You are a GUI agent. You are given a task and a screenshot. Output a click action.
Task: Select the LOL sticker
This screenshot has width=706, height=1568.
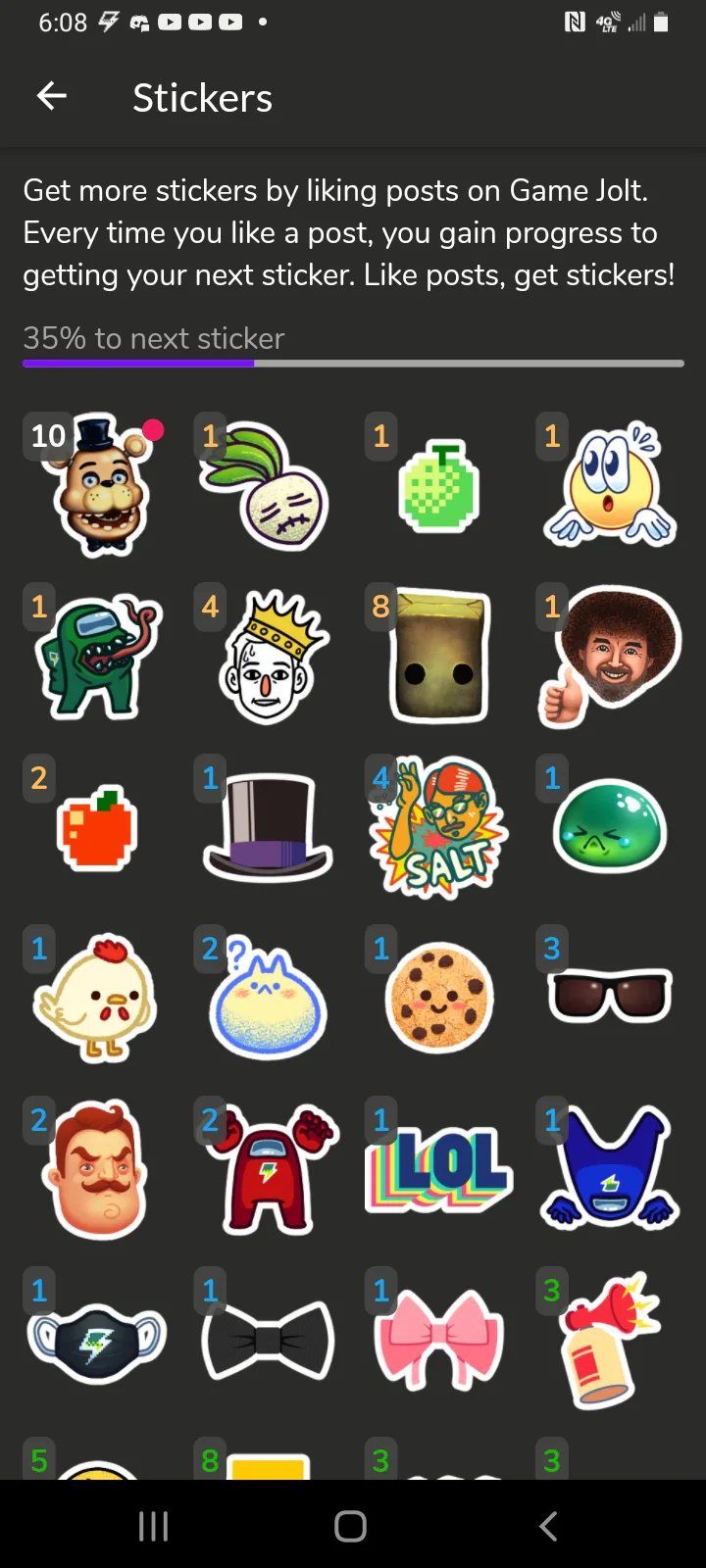click(x=438, y=1168)
